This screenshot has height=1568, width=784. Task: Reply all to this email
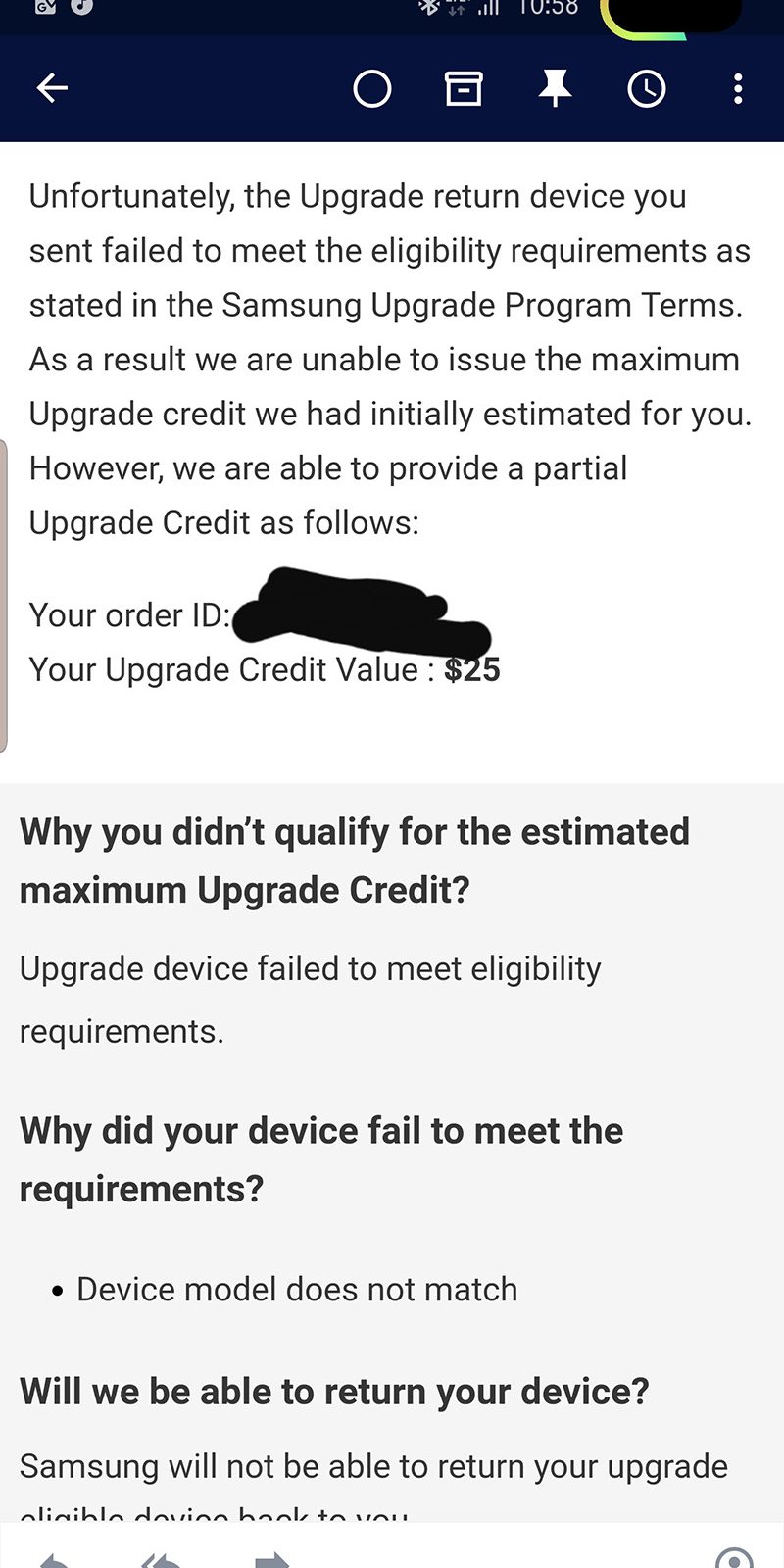[162, 1558]
